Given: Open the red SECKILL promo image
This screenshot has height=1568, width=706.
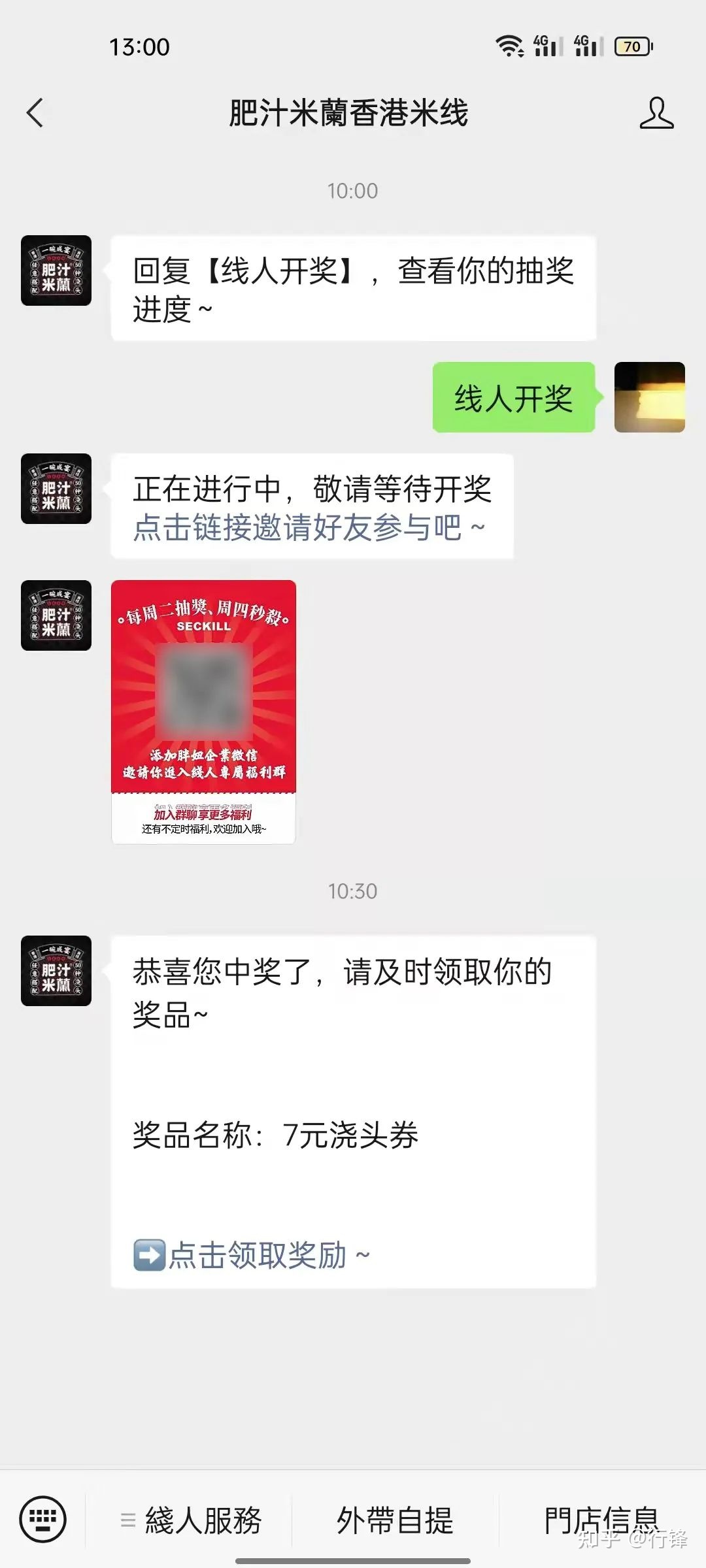Looking at the screenshot, I should tap(203, 711).
